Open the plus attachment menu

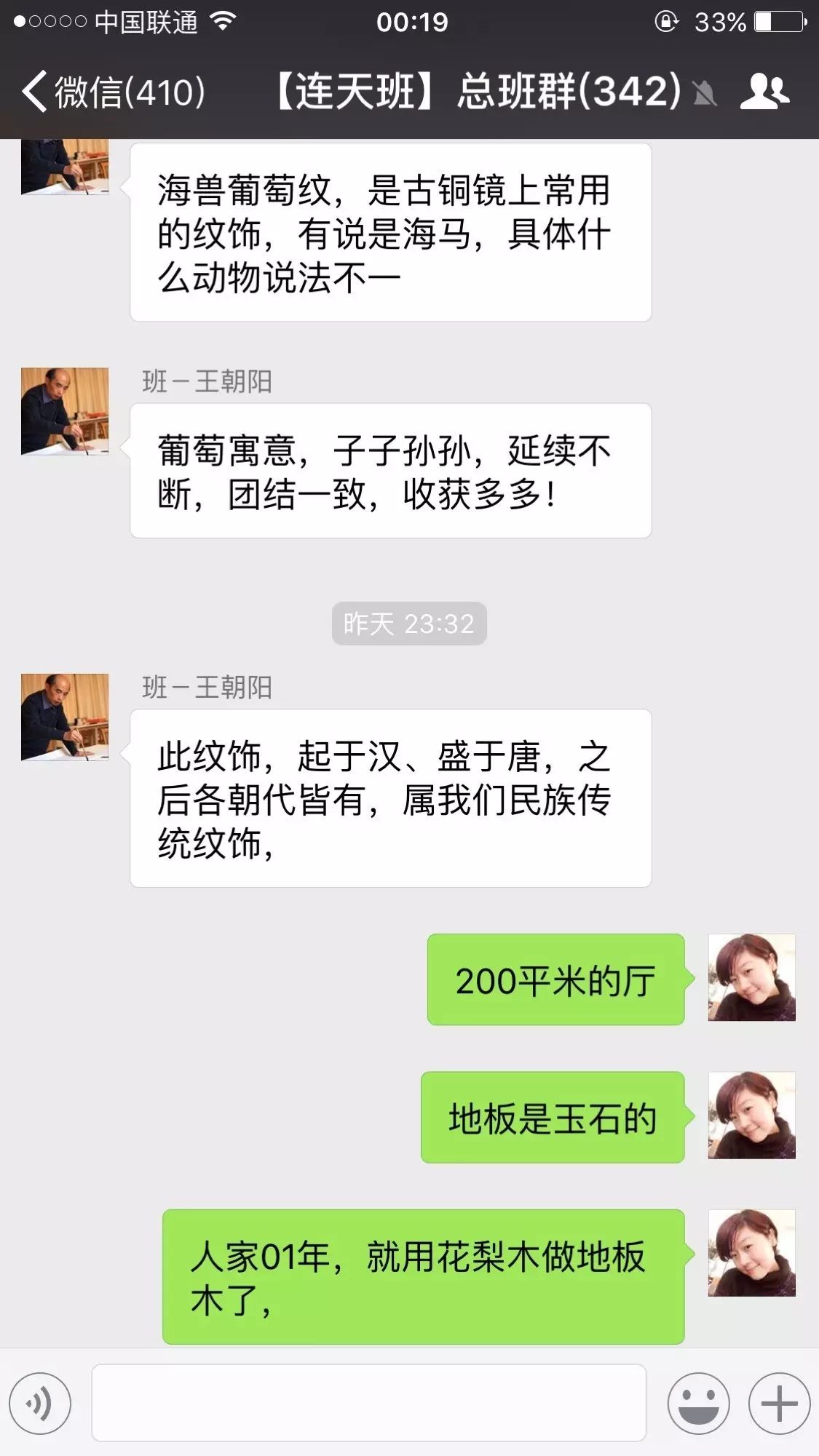coord(779,1403)
